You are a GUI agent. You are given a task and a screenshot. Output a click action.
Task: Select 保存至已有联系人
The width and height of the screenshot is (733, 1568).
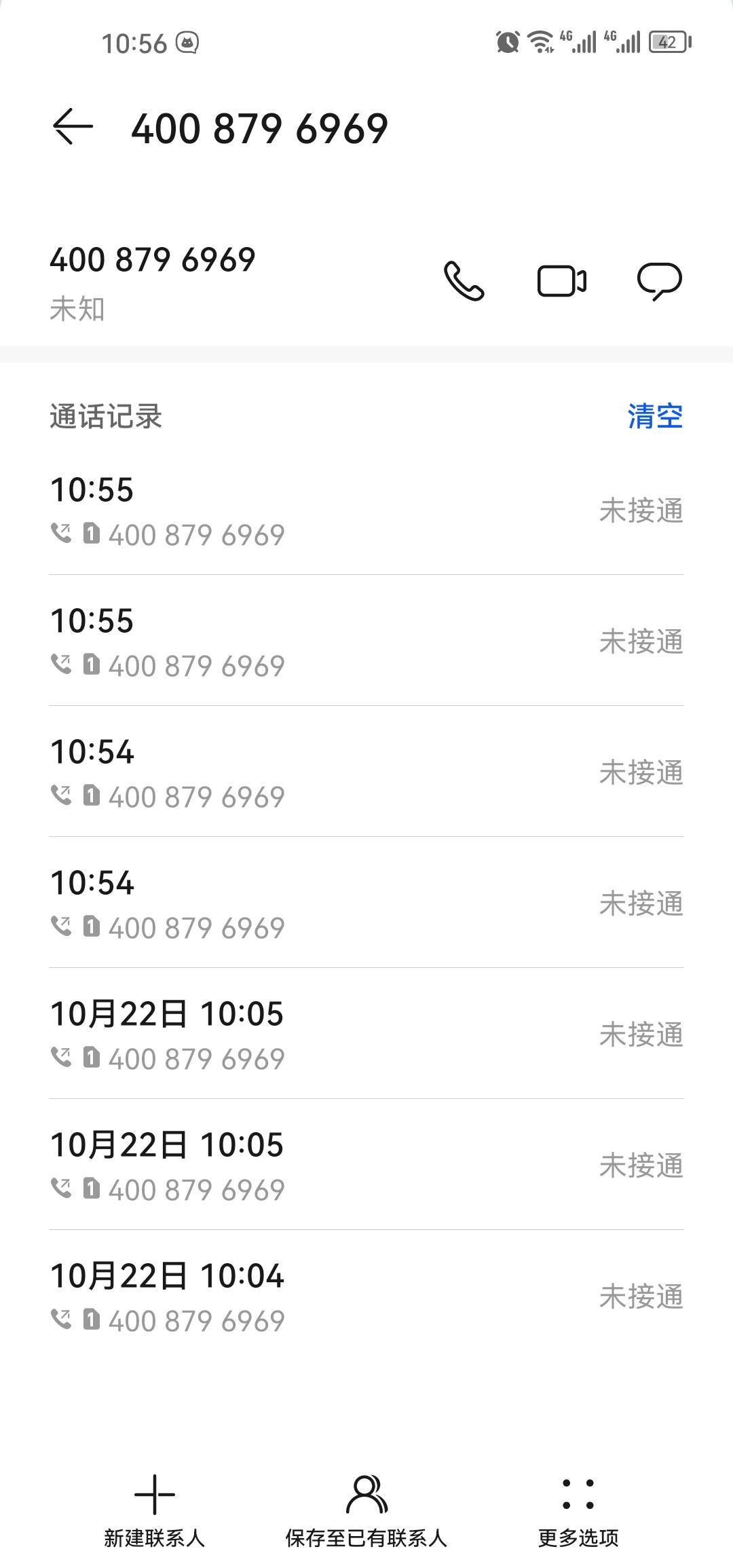coord(366,1506)
